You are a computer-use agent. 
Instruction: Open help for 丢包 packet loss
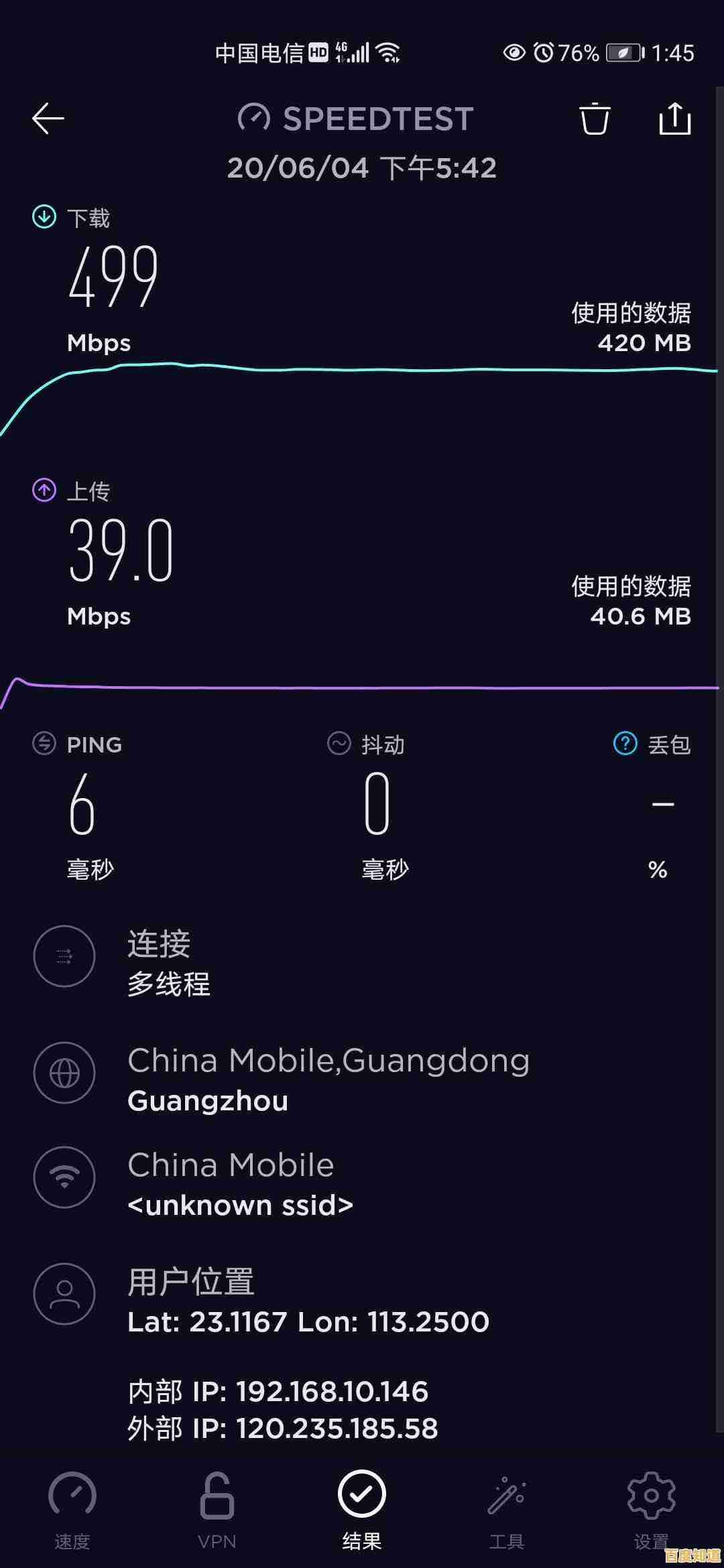[x=623, y=743]
